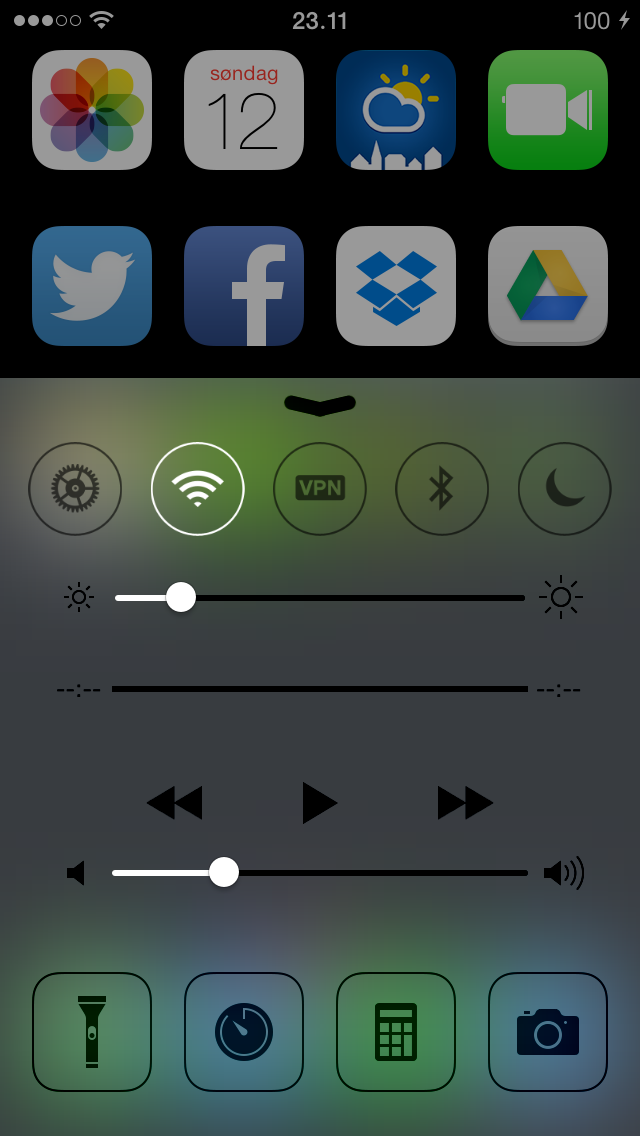Turn on Bluetooth
Image resolution: width=640 pixels, height=1136 pixels.
coord(442,489)
